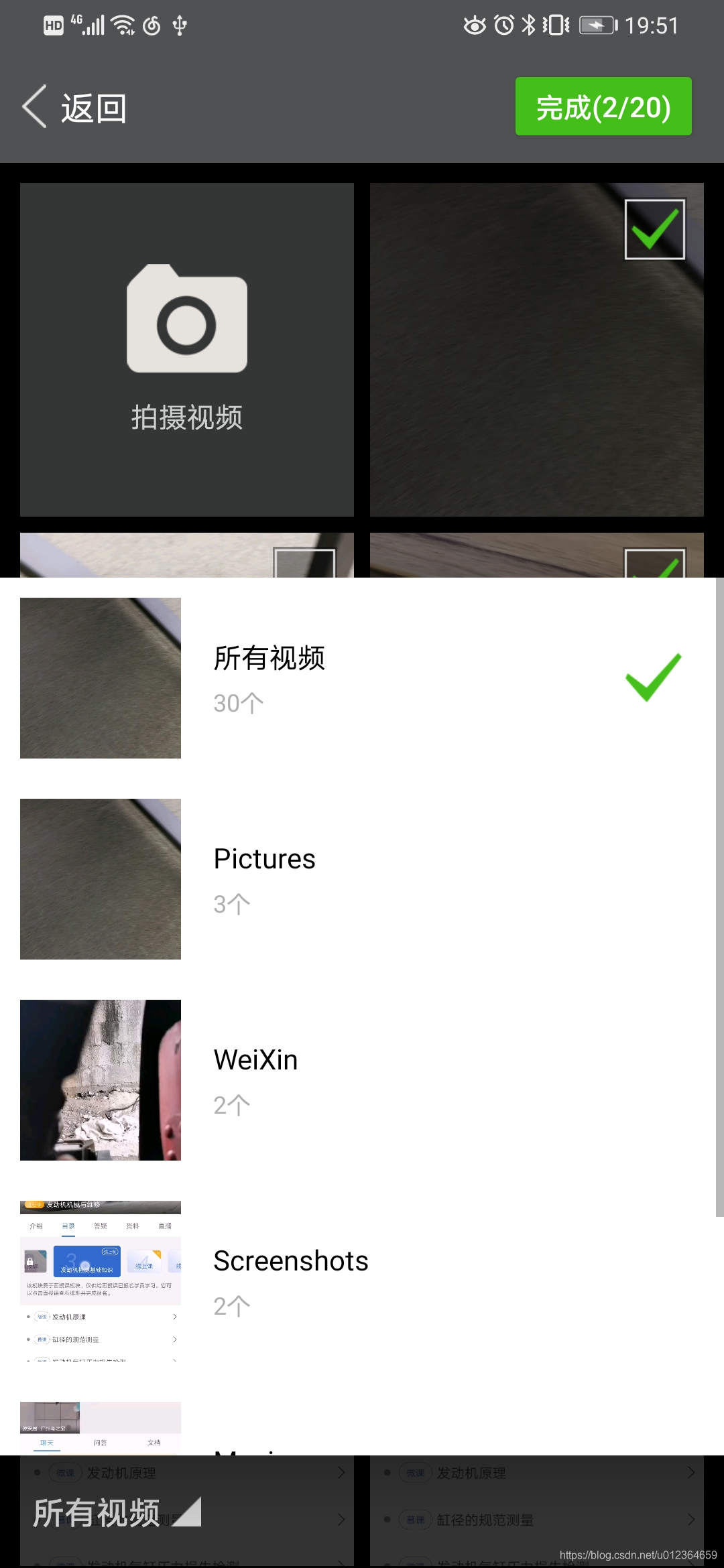Go back using the 返回 button

[x=74, y=107]
